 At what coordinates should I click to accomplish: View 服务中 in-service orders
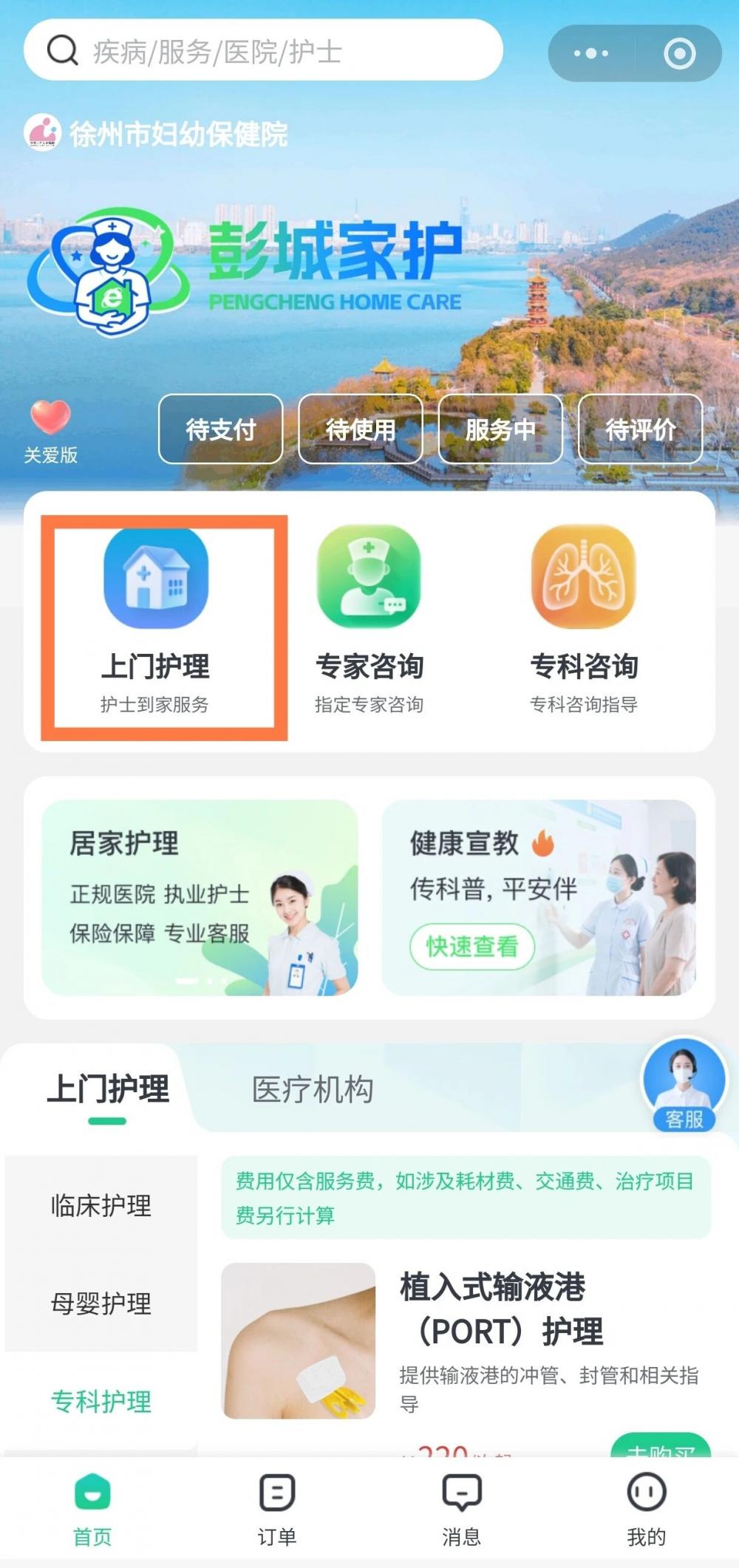pos(500,429)
